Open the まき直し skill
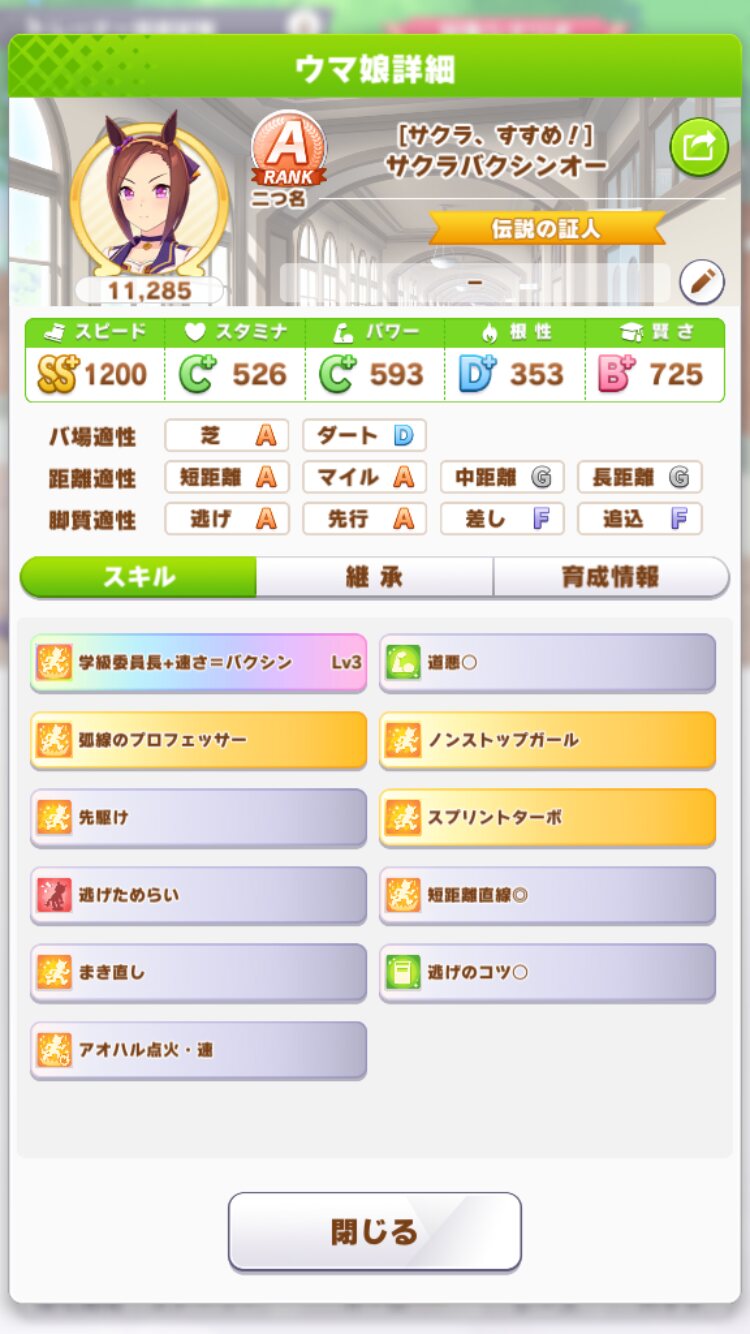 click(198, 972)
